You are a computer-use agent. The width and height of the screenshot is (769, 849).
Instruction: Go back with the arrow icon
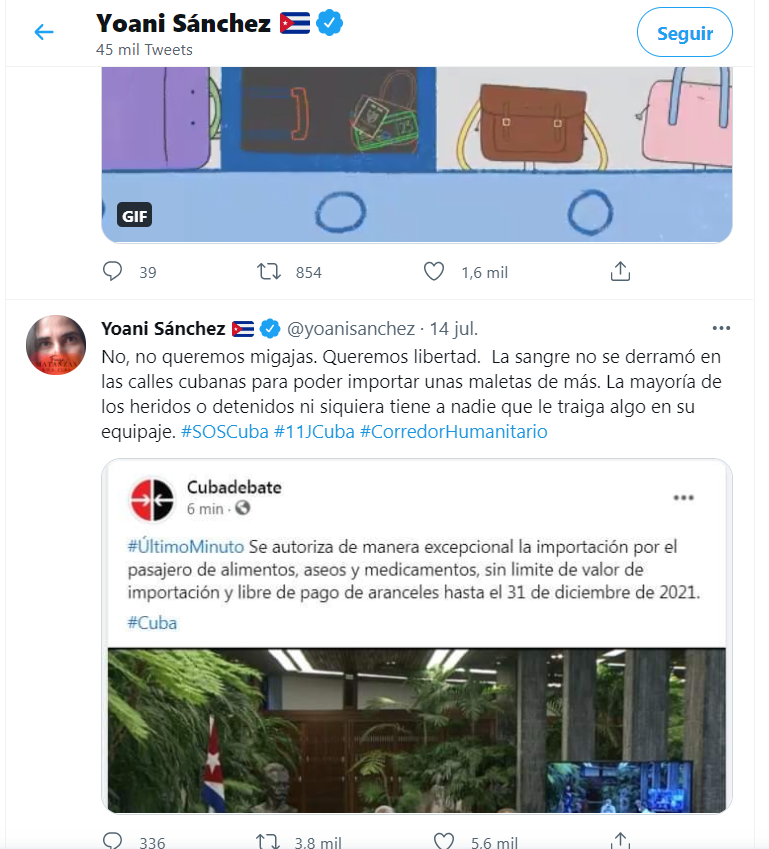(x=43, y=33)
